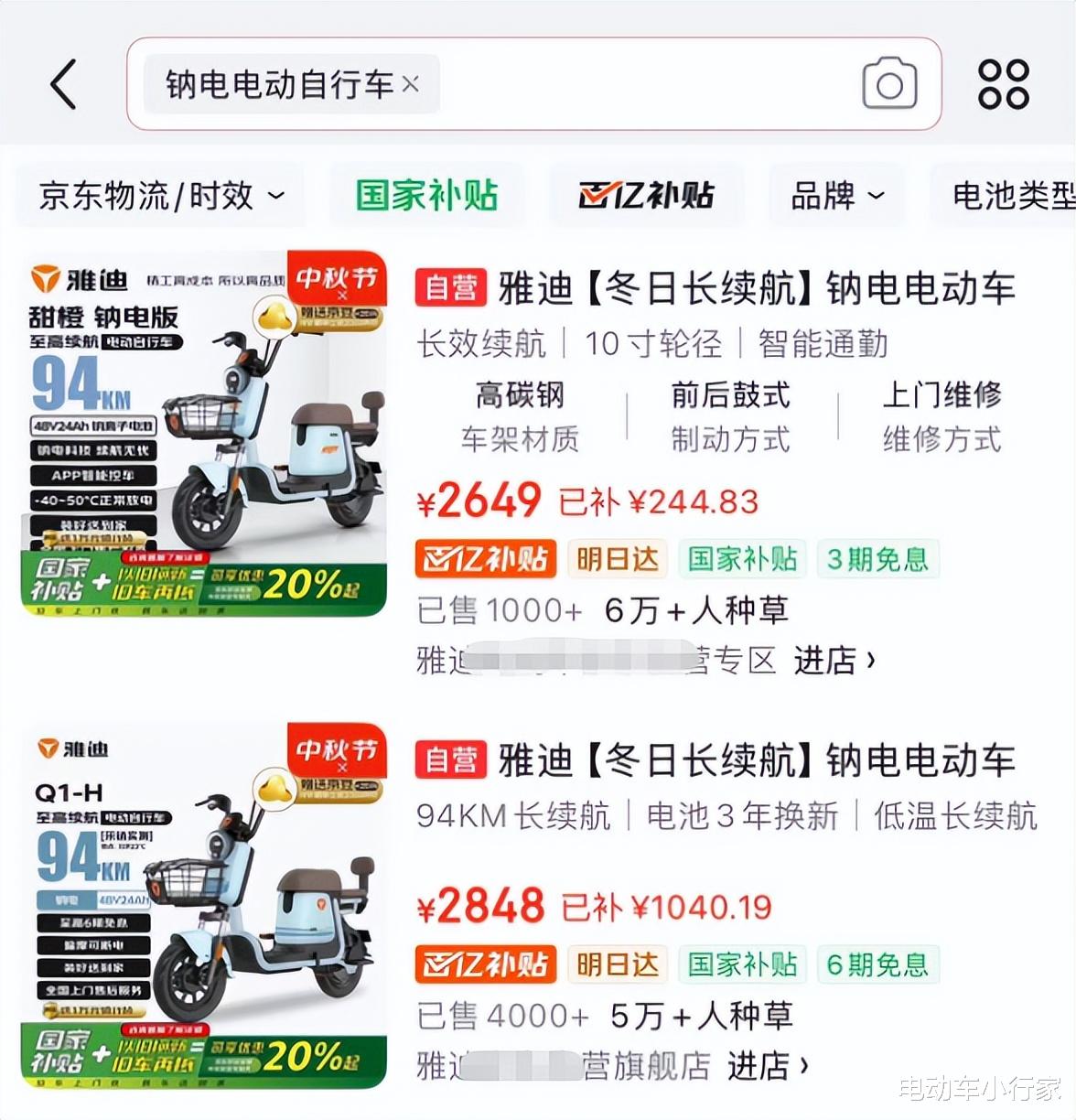This screenshot has width=1076, height=1120.
Task: Expand the 品牌 dropdown
Action: point(836,196)
